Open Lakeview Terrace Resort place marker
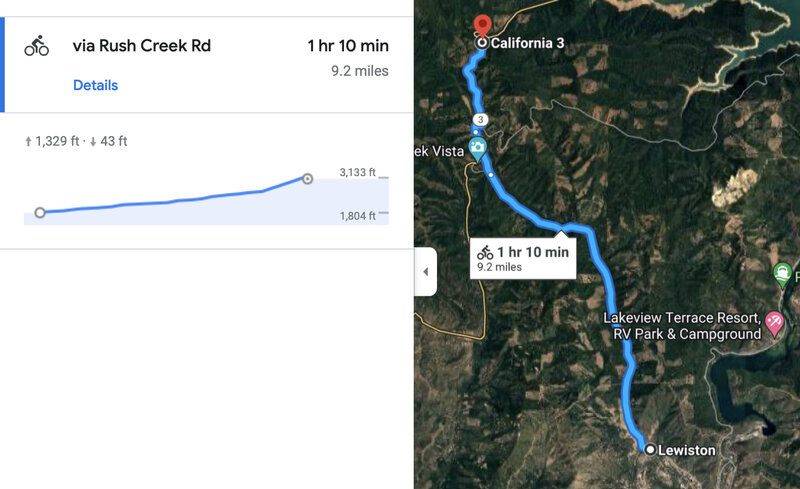 (x=775, y=324)
